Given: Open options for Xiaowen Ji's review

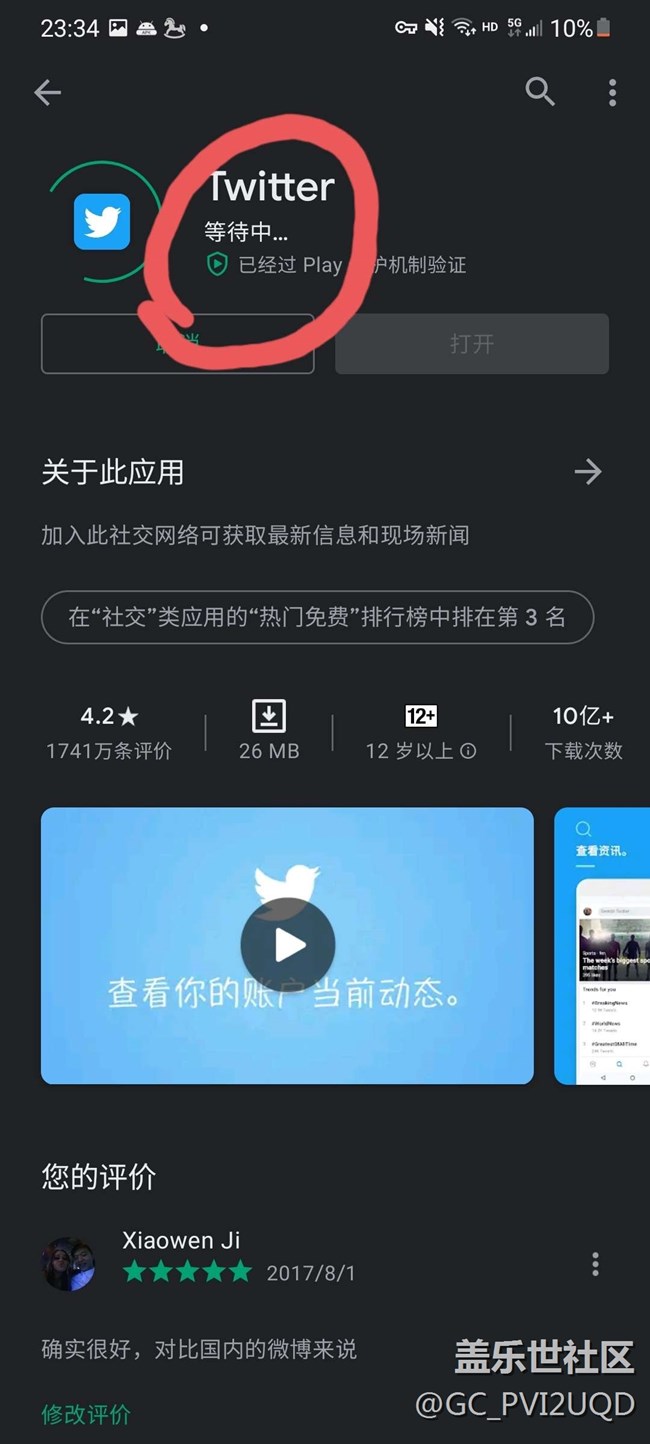Looking at the screenshot, I should [595, 1264].
